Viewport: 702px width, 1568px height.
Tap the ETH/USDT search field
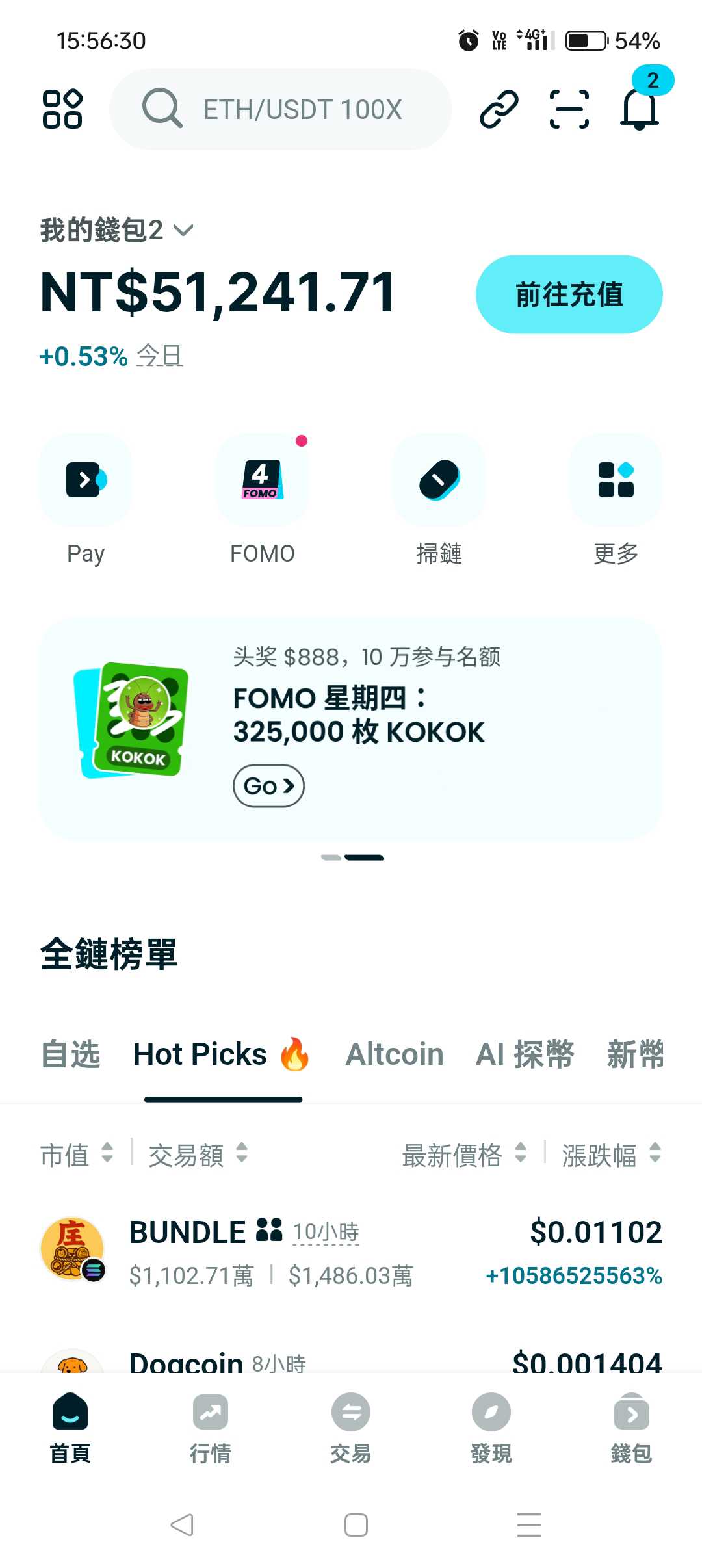point(282,108)
